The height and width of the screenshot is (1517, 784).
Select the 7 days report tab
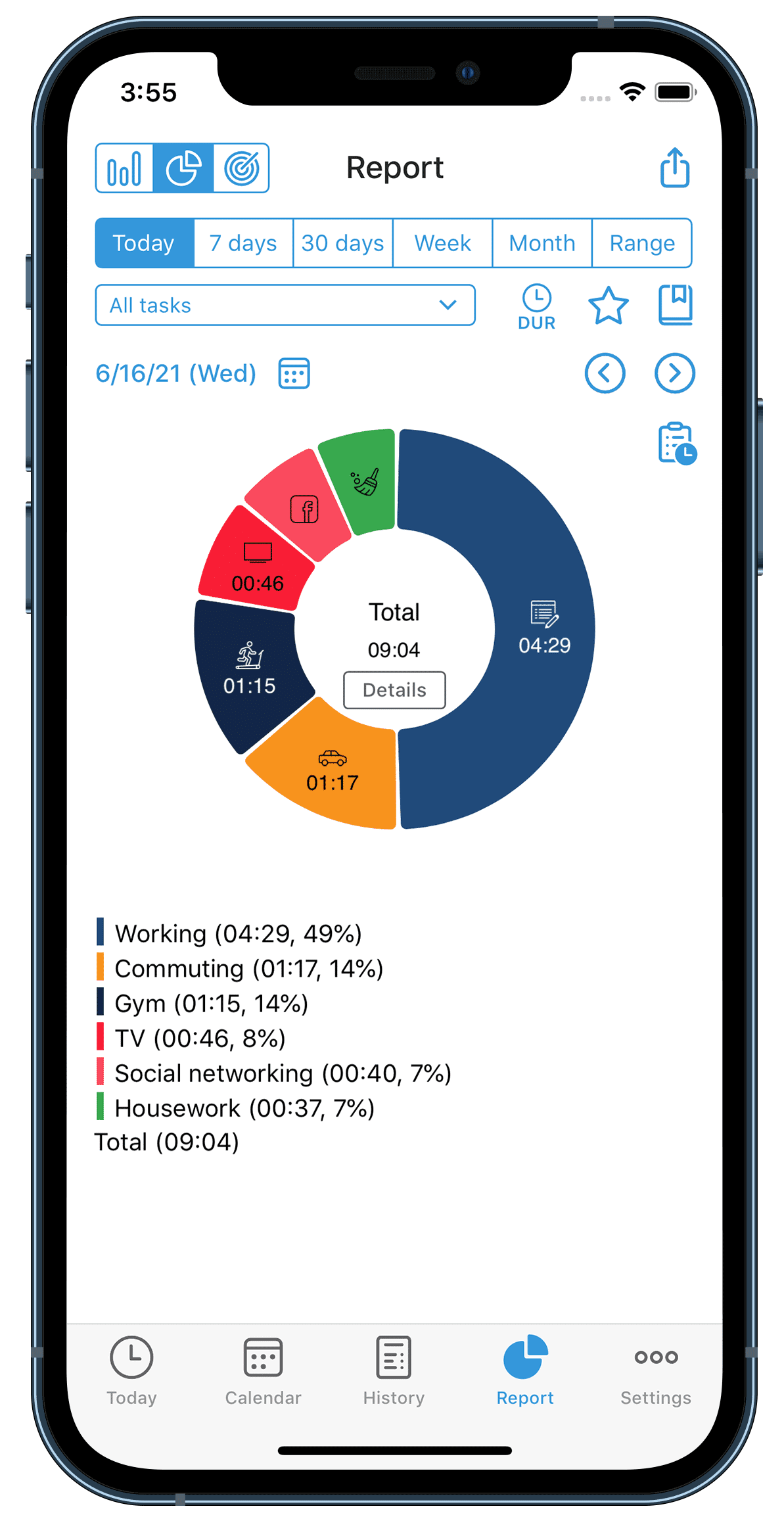(242, 243)
